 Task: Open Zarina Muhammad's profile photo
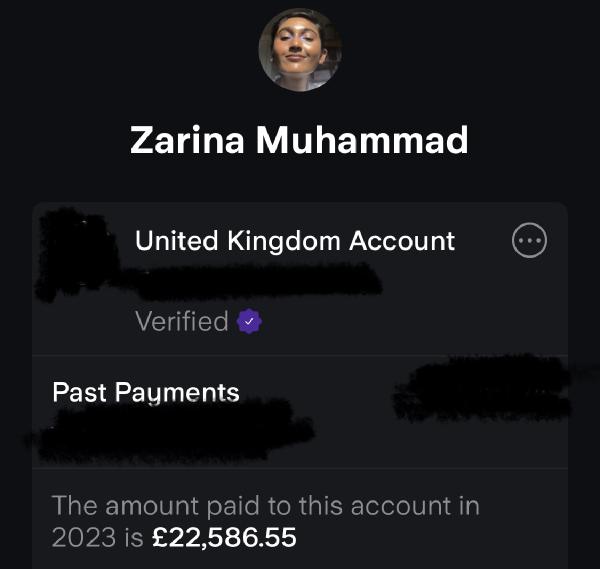tap(299, 50)
